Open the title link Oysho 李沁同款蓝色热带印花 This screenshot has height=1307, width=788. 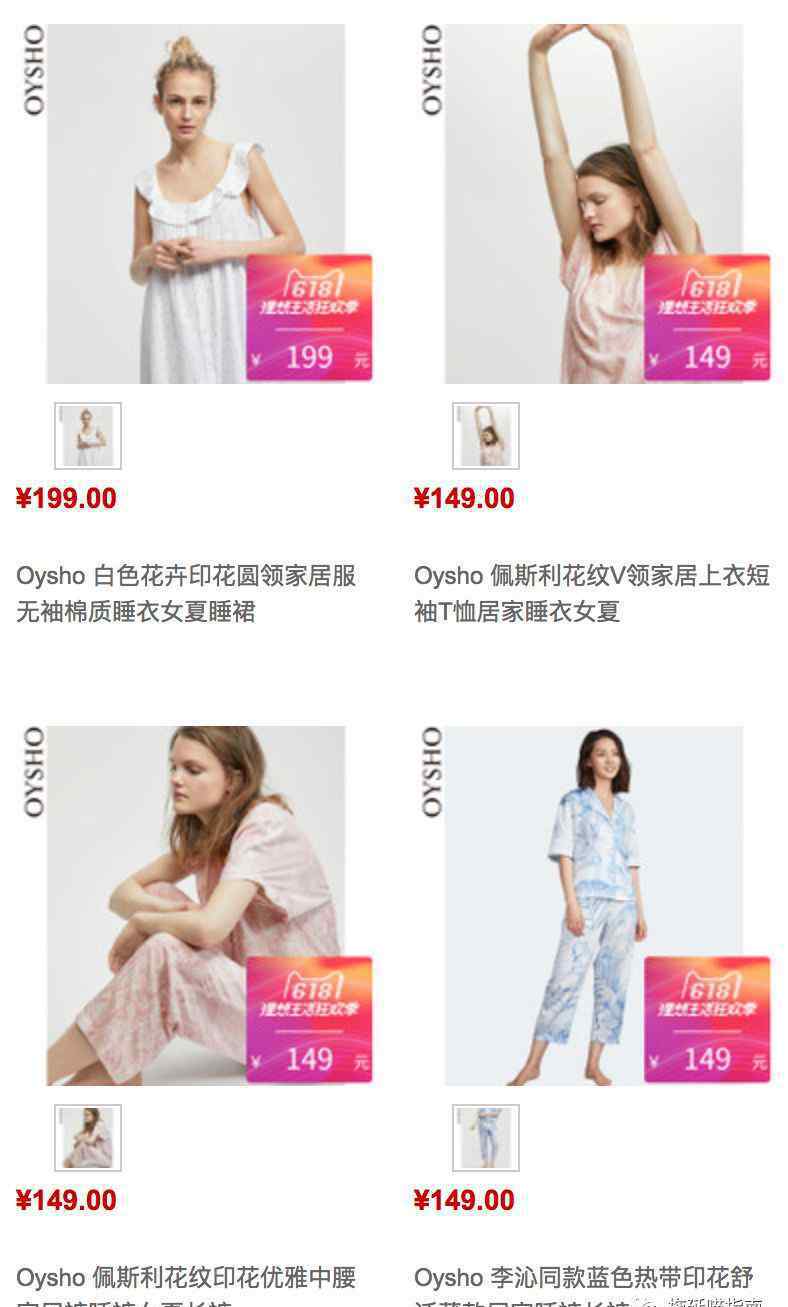(584, 1278)
